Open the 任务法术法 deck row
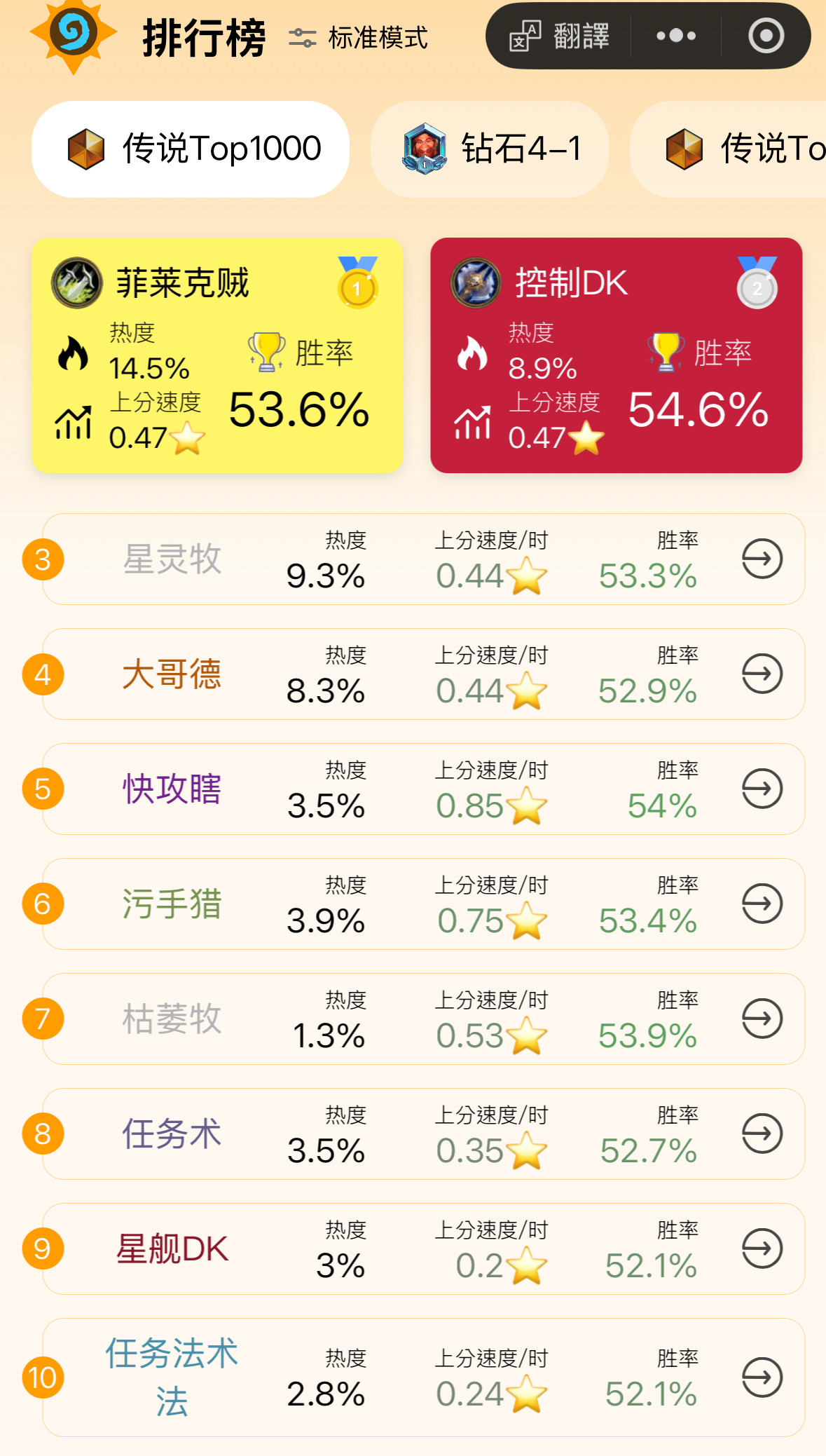Image resolution: width=826 pixels, height=1456 pixels. 423,1377
